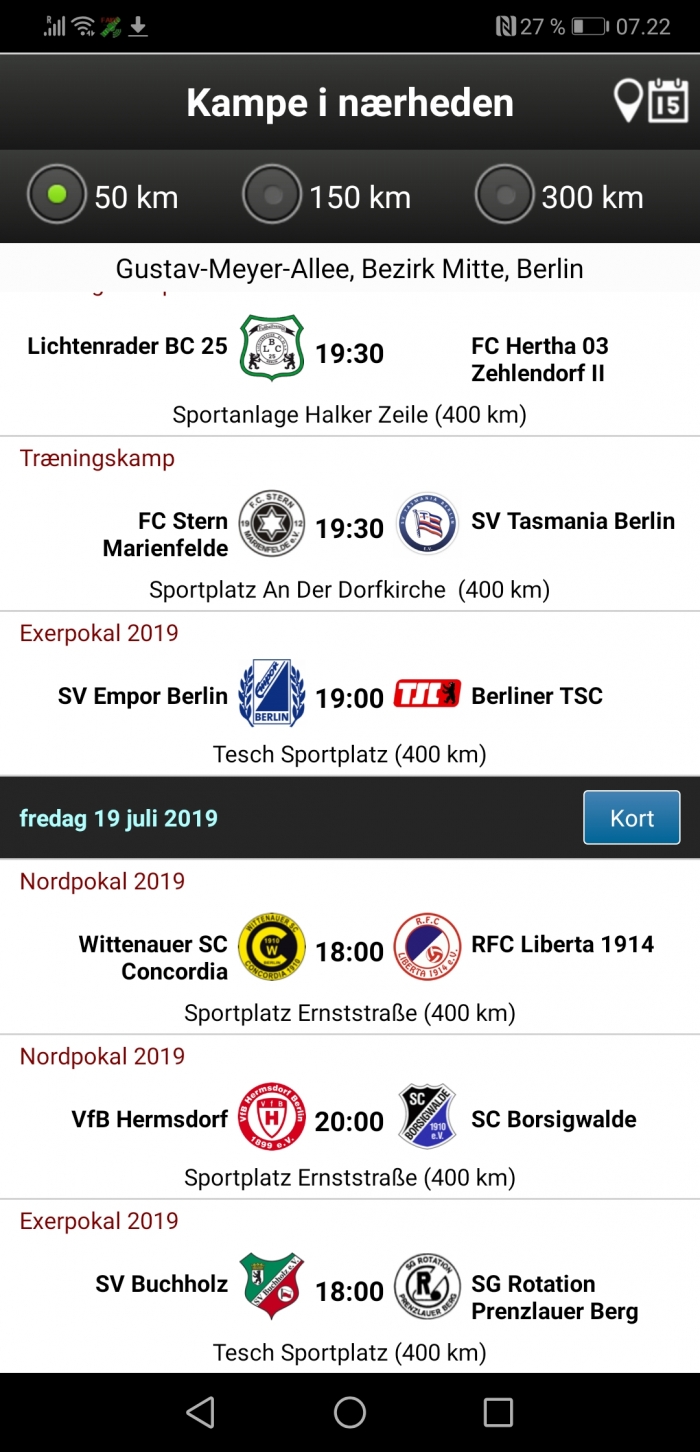This screenshot has width=700, height=1452.
Task: Tap the Kort map button
Action: pos(632,818)
